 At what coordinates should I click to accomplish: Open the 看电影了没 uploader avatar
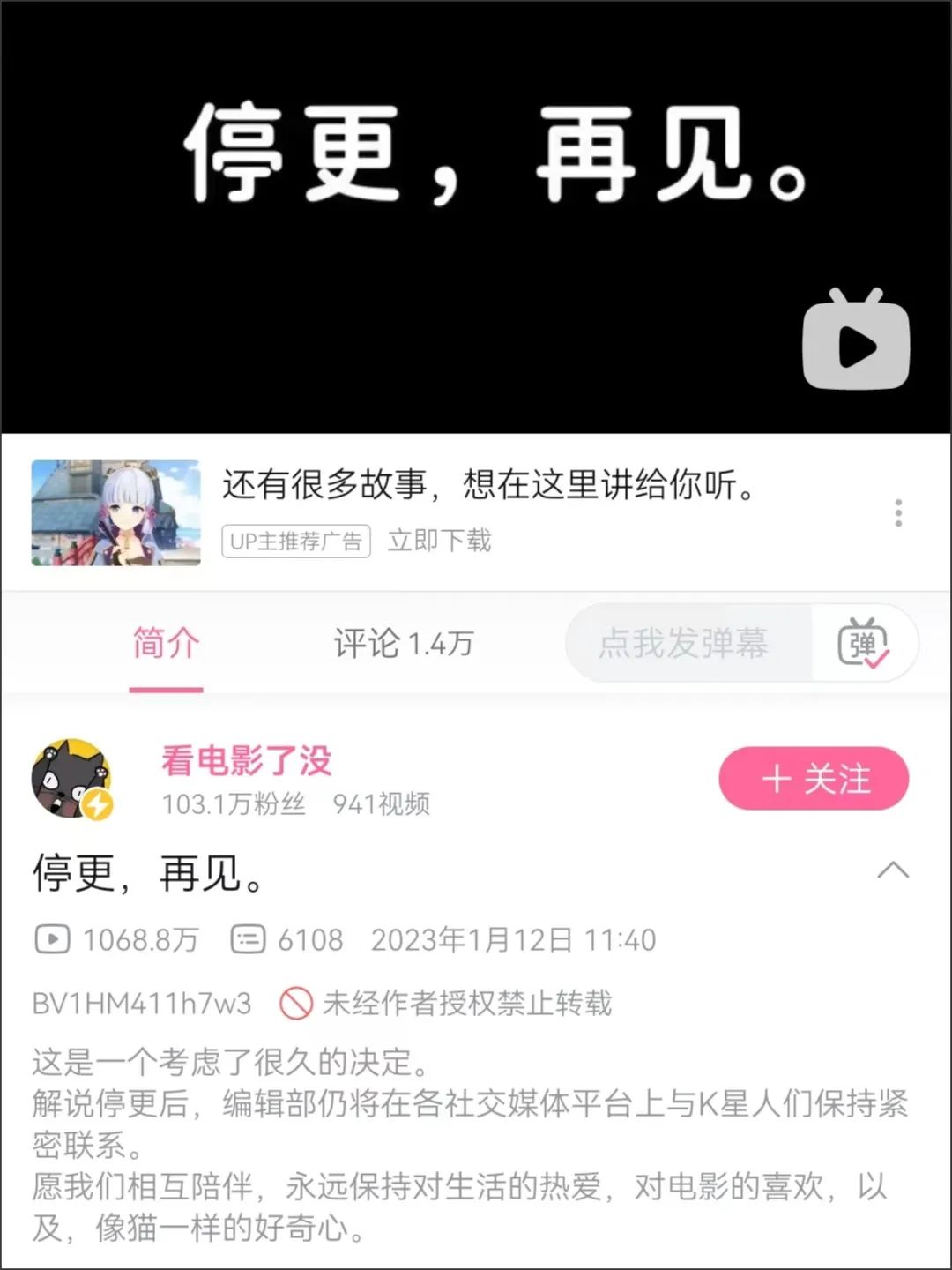[x=72, y=779]
